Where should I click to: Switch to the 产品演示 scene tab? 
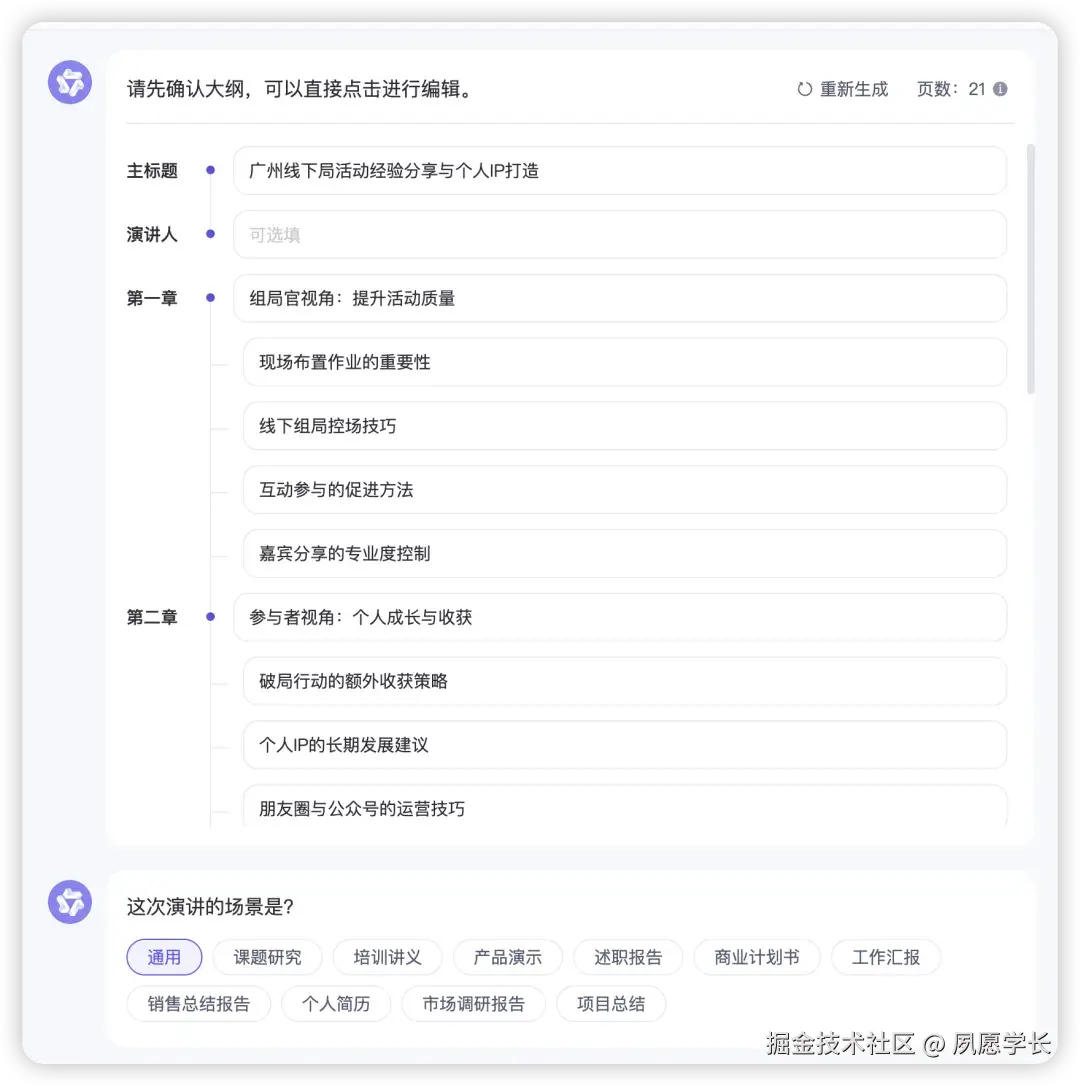tap(507, 957)
